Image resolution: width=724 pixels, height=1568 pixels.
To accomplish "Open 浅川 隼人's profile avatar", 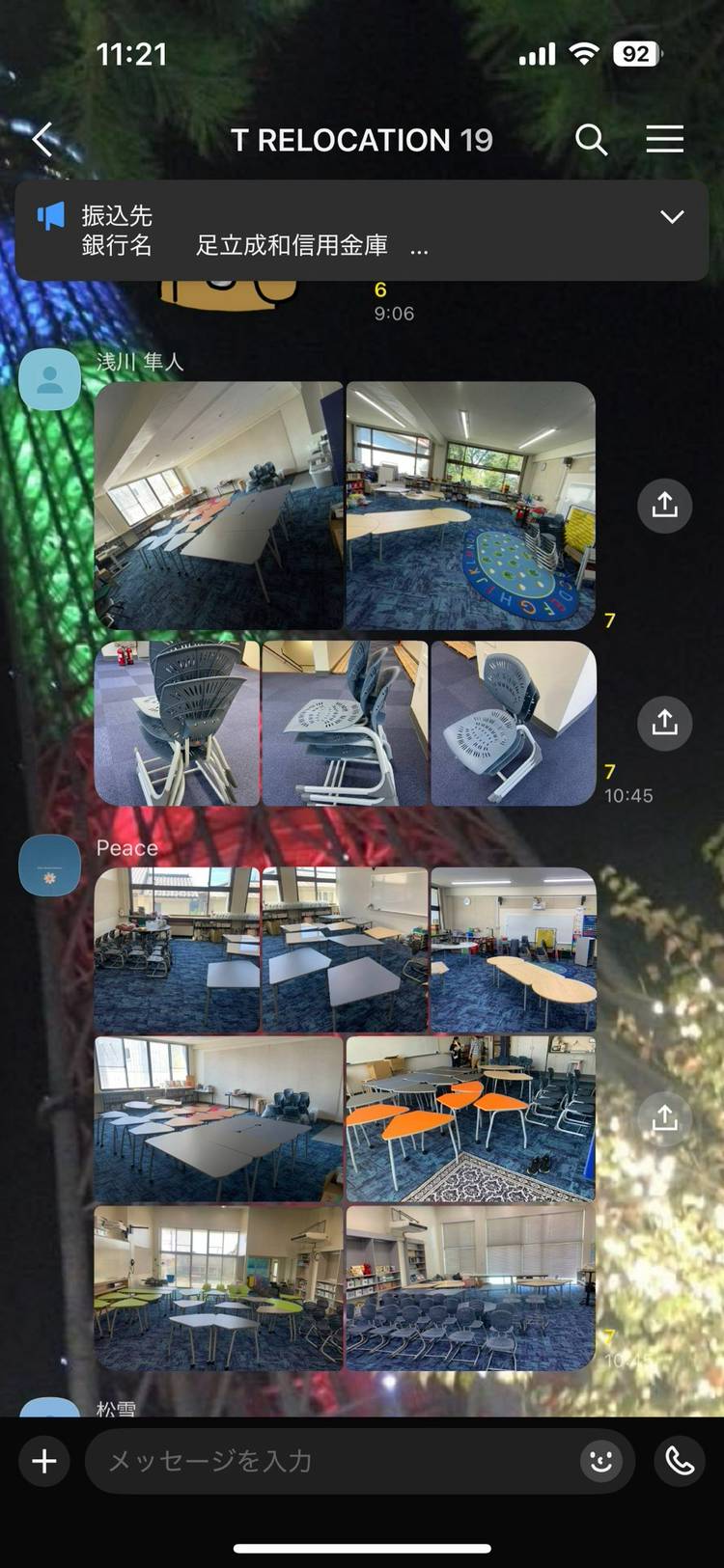I will (49, 380).
